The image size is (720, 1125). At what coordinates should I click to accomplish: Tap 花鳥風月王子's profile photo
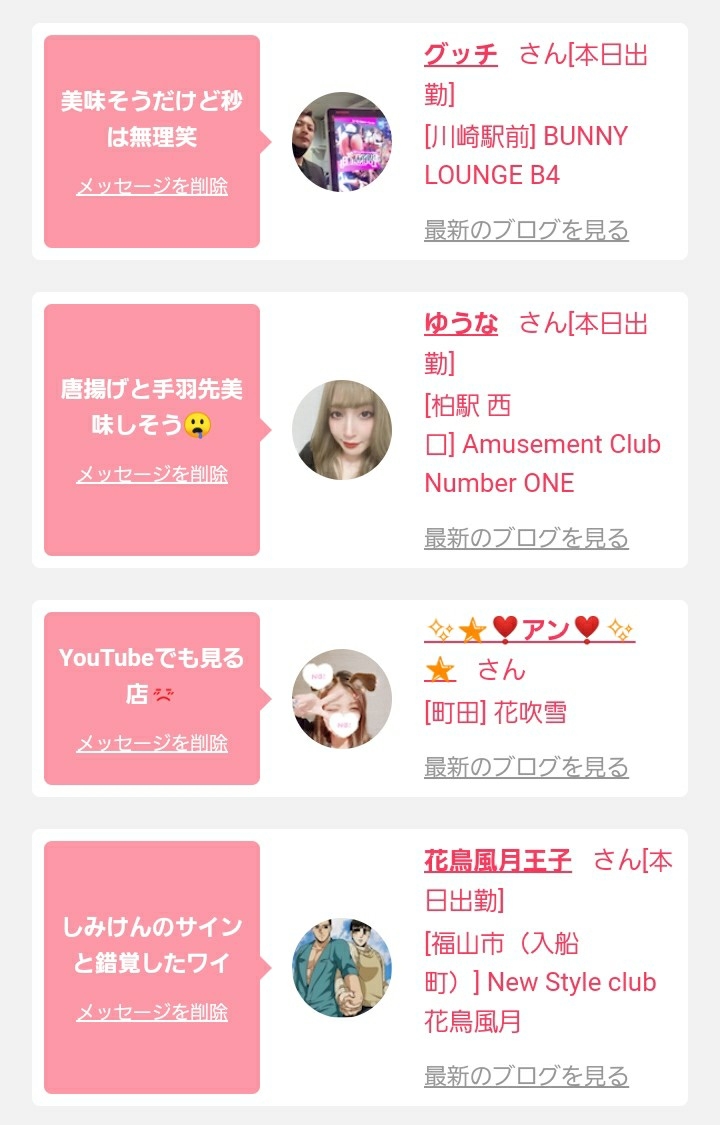pyautogui.click(x=342, y=968)
